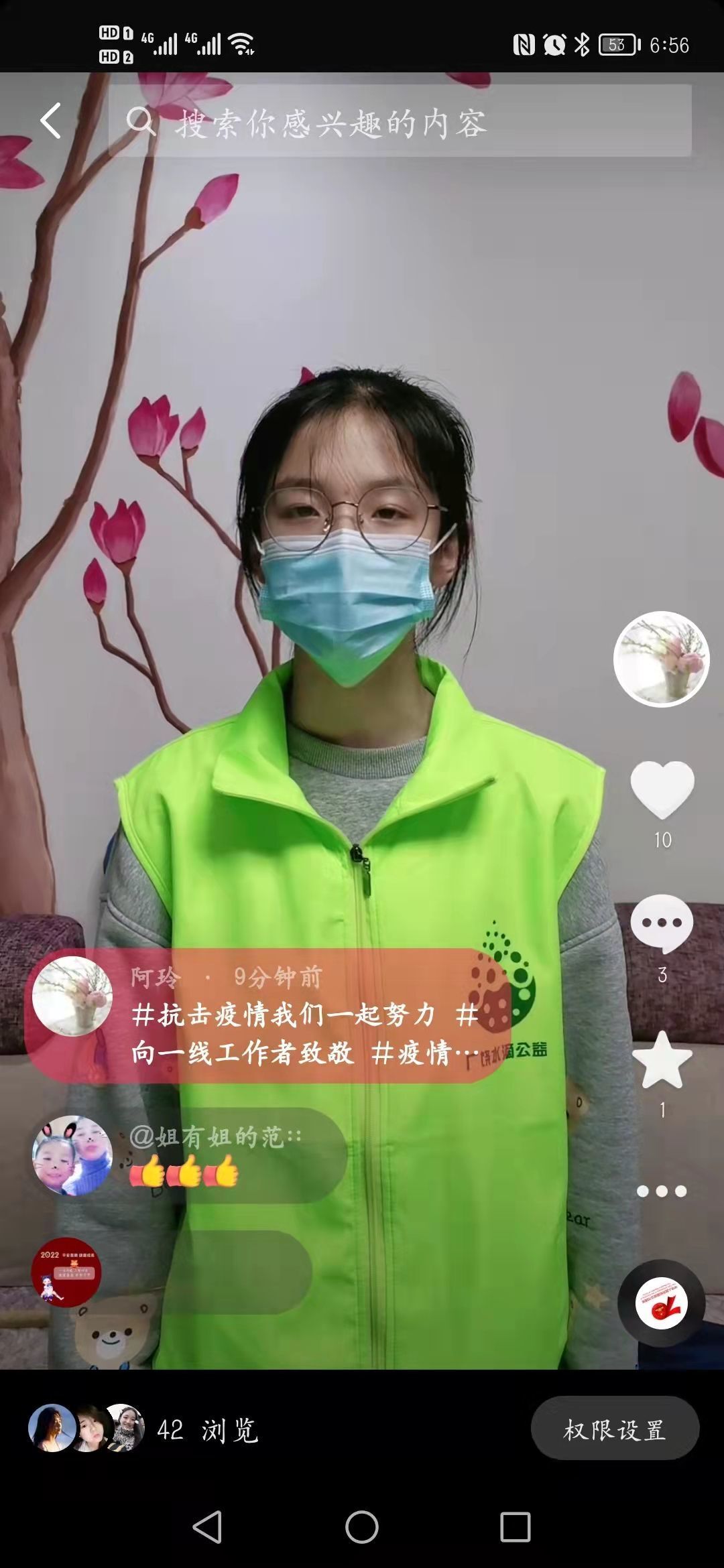
Task: Open the viewers list showing 42 浏览
Action: point(143,1430)
